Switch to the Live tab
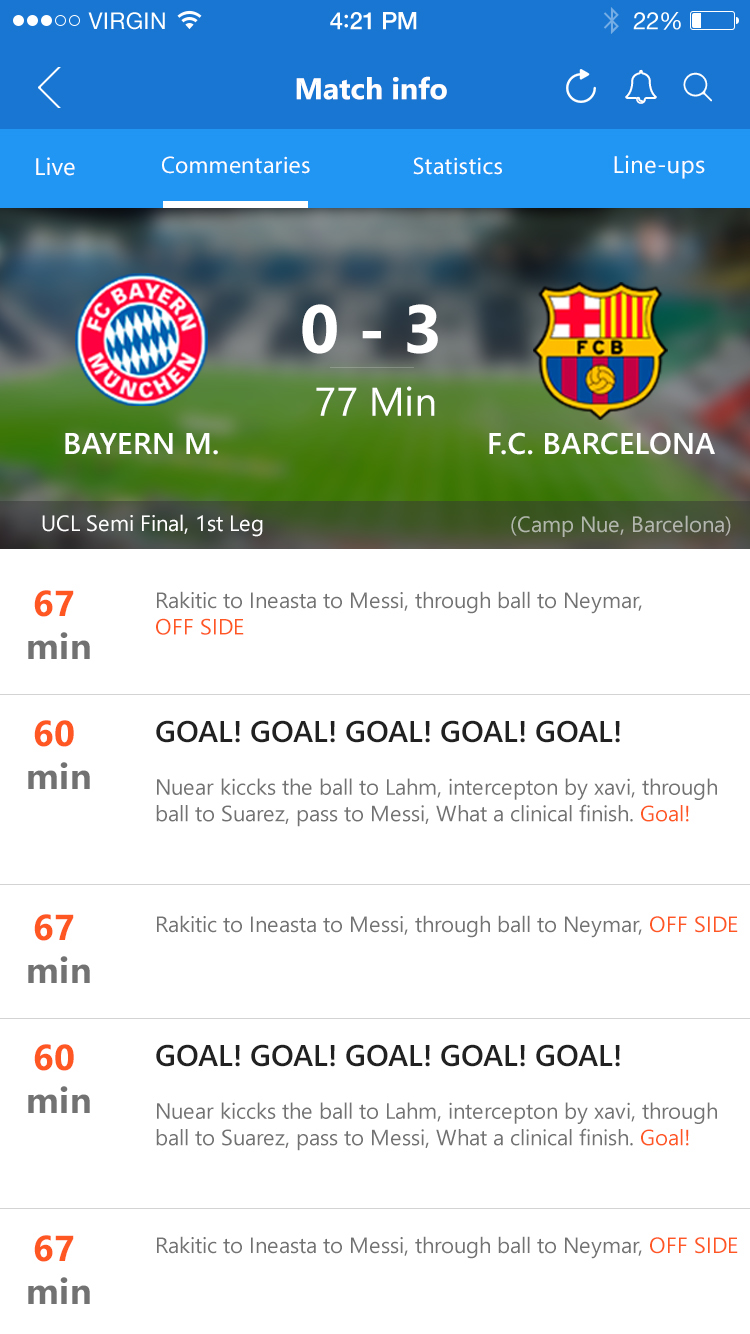The image size is (750, 1334). [55, 167]
